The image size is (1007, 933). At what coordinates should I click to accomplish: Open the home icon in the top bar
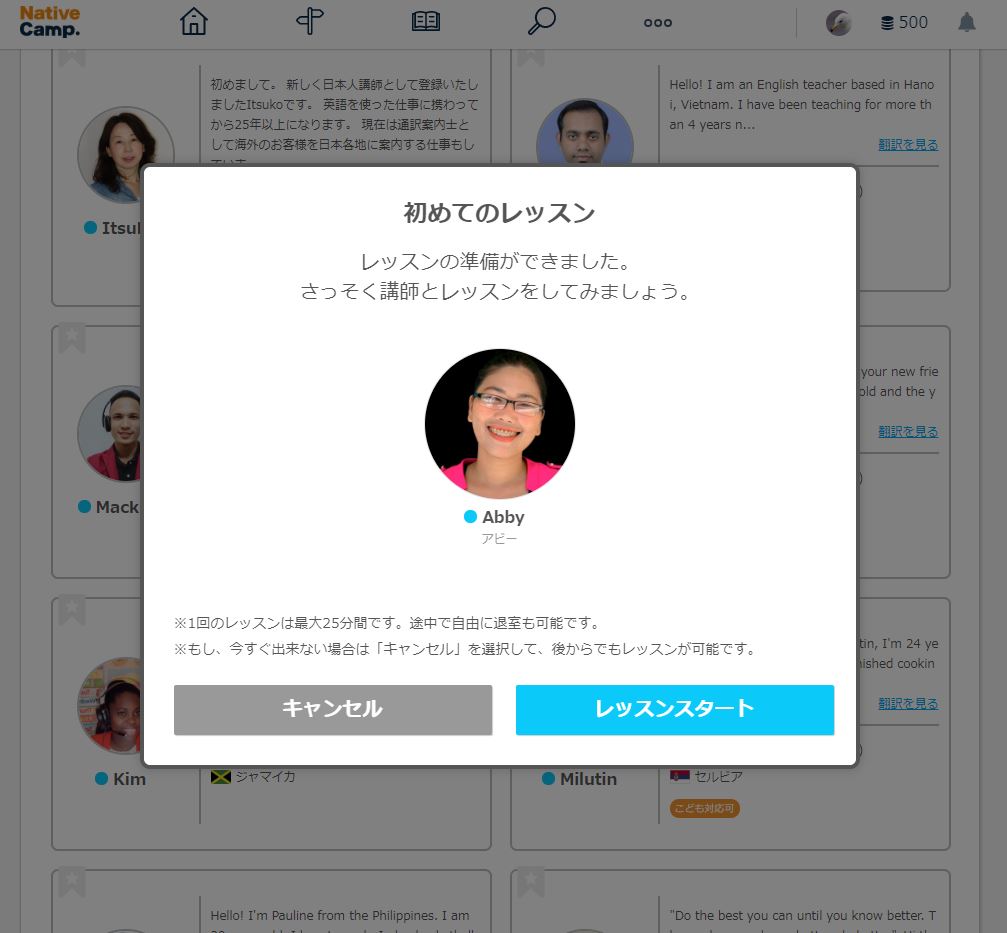point(193,22)
